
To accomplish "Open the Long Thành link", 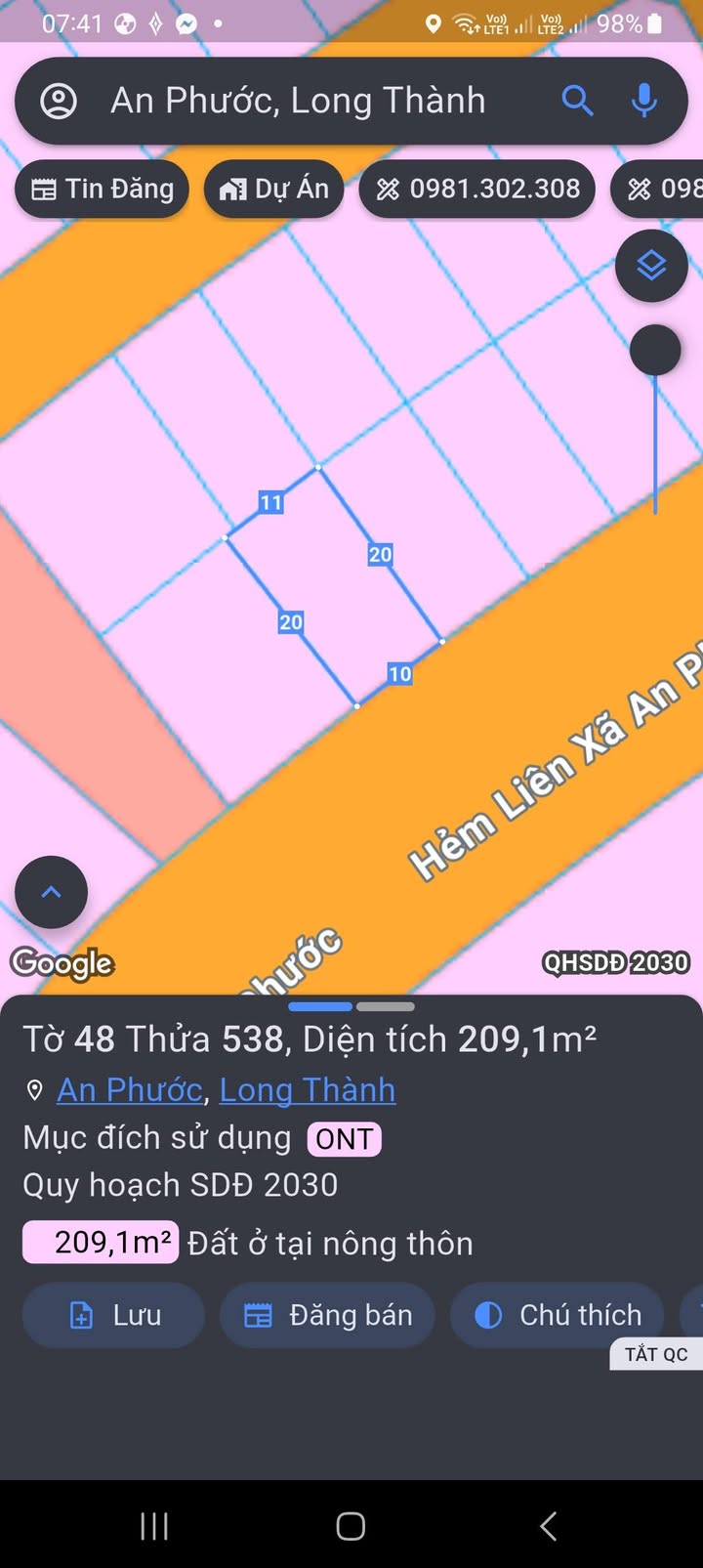I will 308,1089.
